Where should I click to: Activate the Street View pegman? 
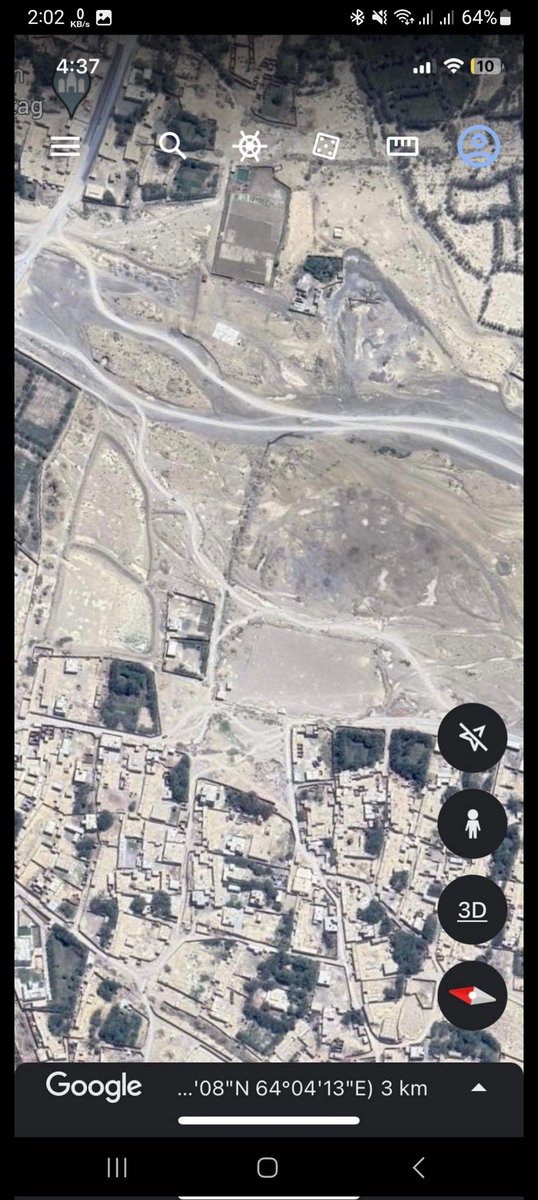pyautogui.click(x=472, y=824)
